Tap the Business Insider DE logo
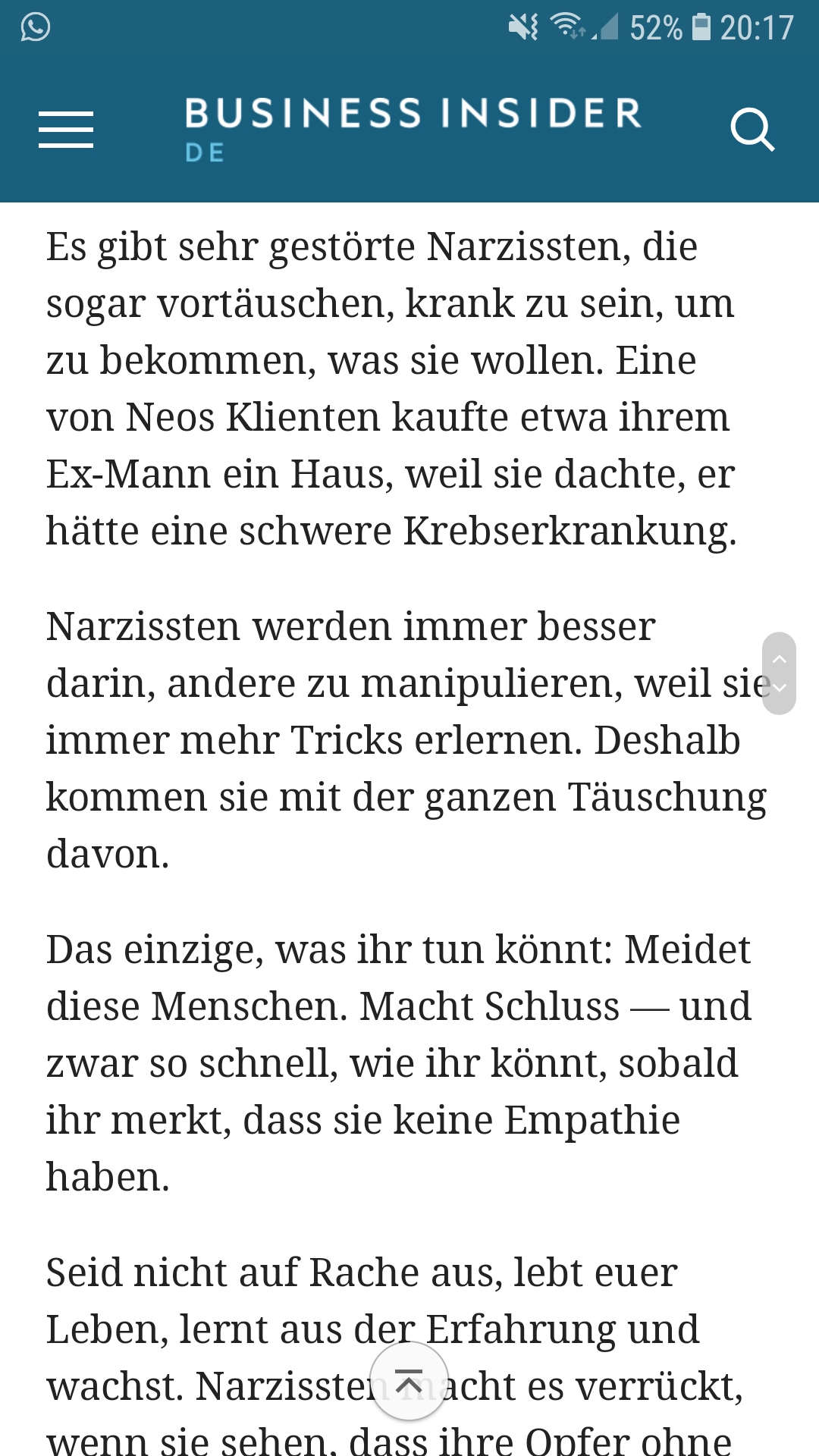This screenshot has height=1456, width=819. point(413,129)
